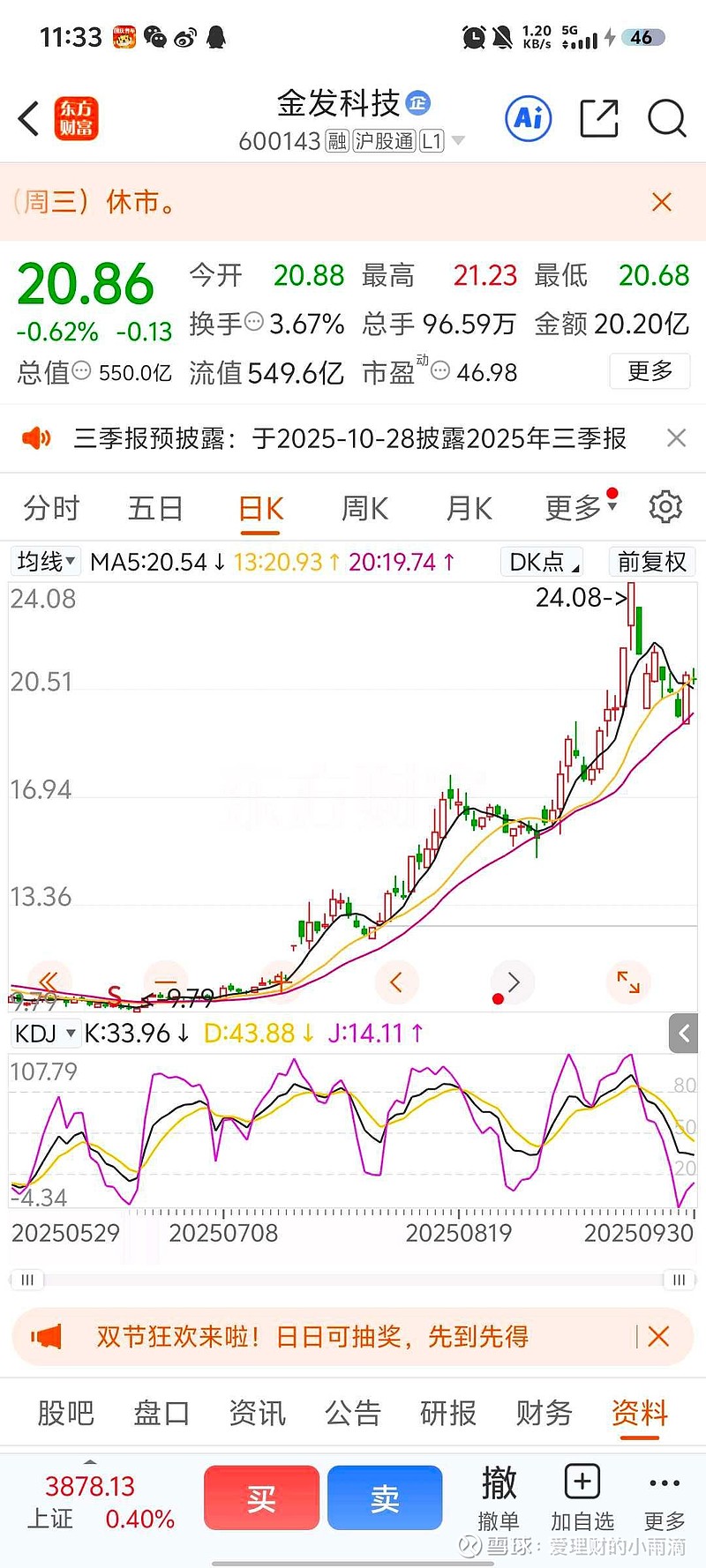Screen dimensions: 706x1568
Task: Add stock to watchlist via 加自选
Action: (582, 1497)
